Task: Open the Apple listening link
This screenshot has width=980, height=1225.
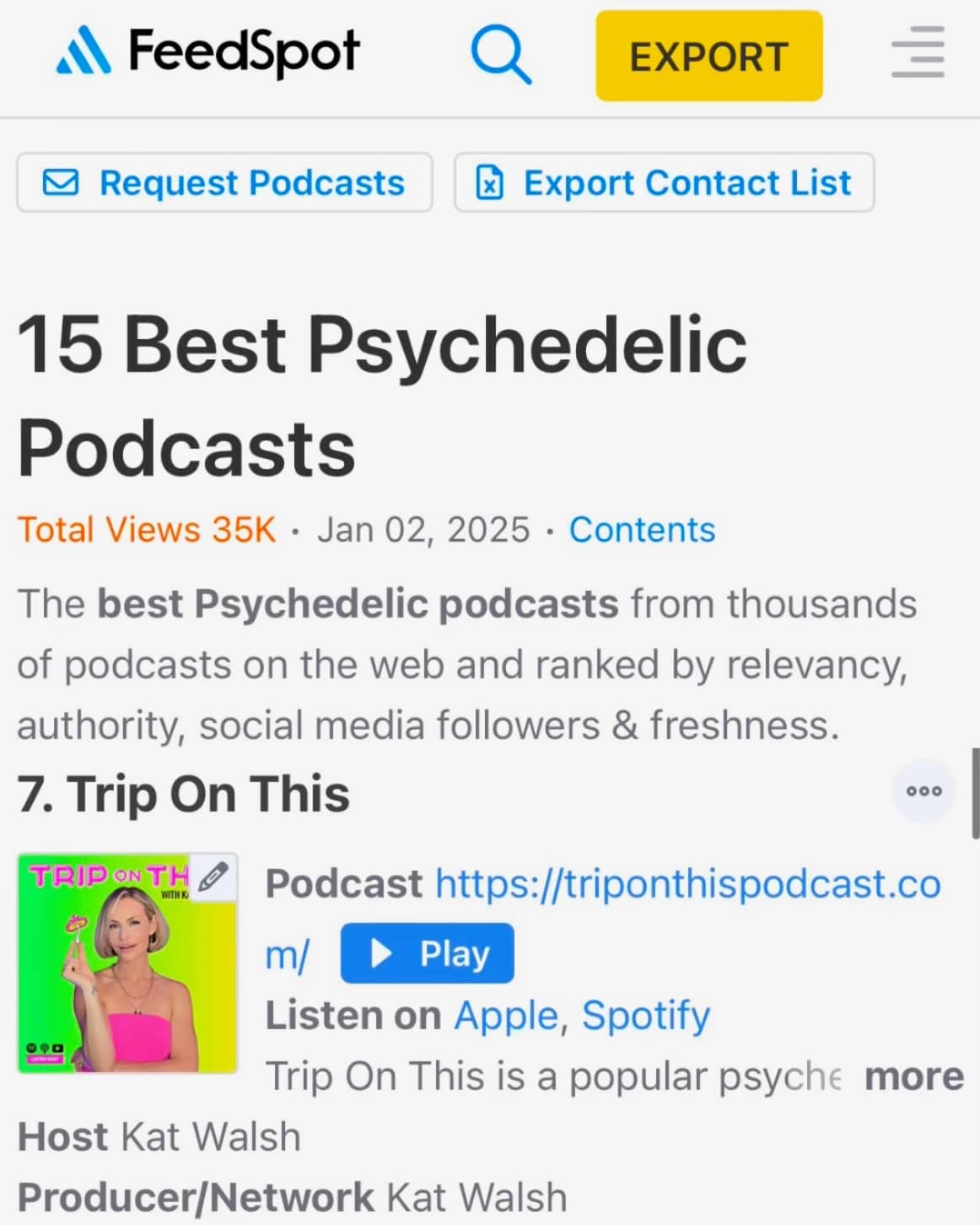Action: coord(503,1015)
